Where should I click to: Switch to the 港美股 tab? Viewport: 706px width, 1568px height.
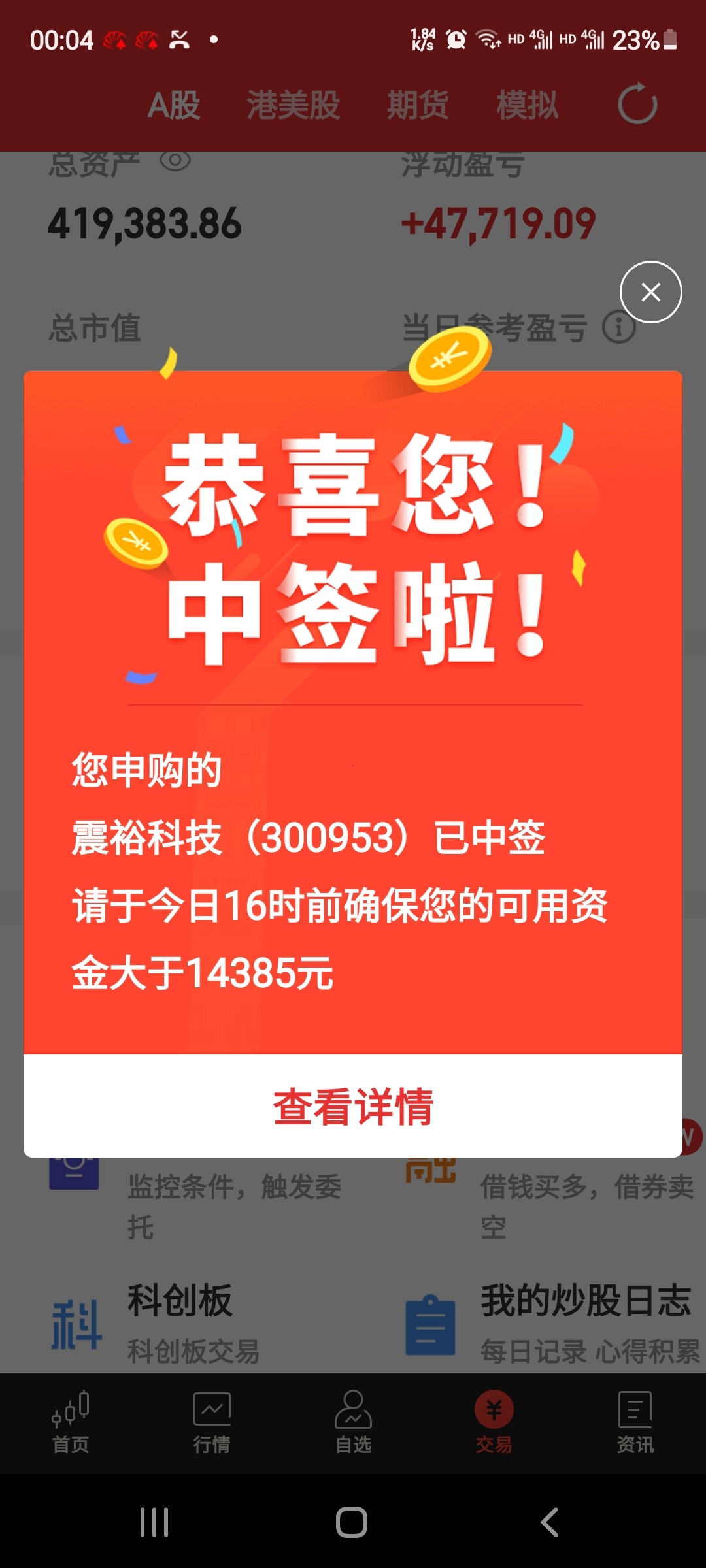click(294, 105)
